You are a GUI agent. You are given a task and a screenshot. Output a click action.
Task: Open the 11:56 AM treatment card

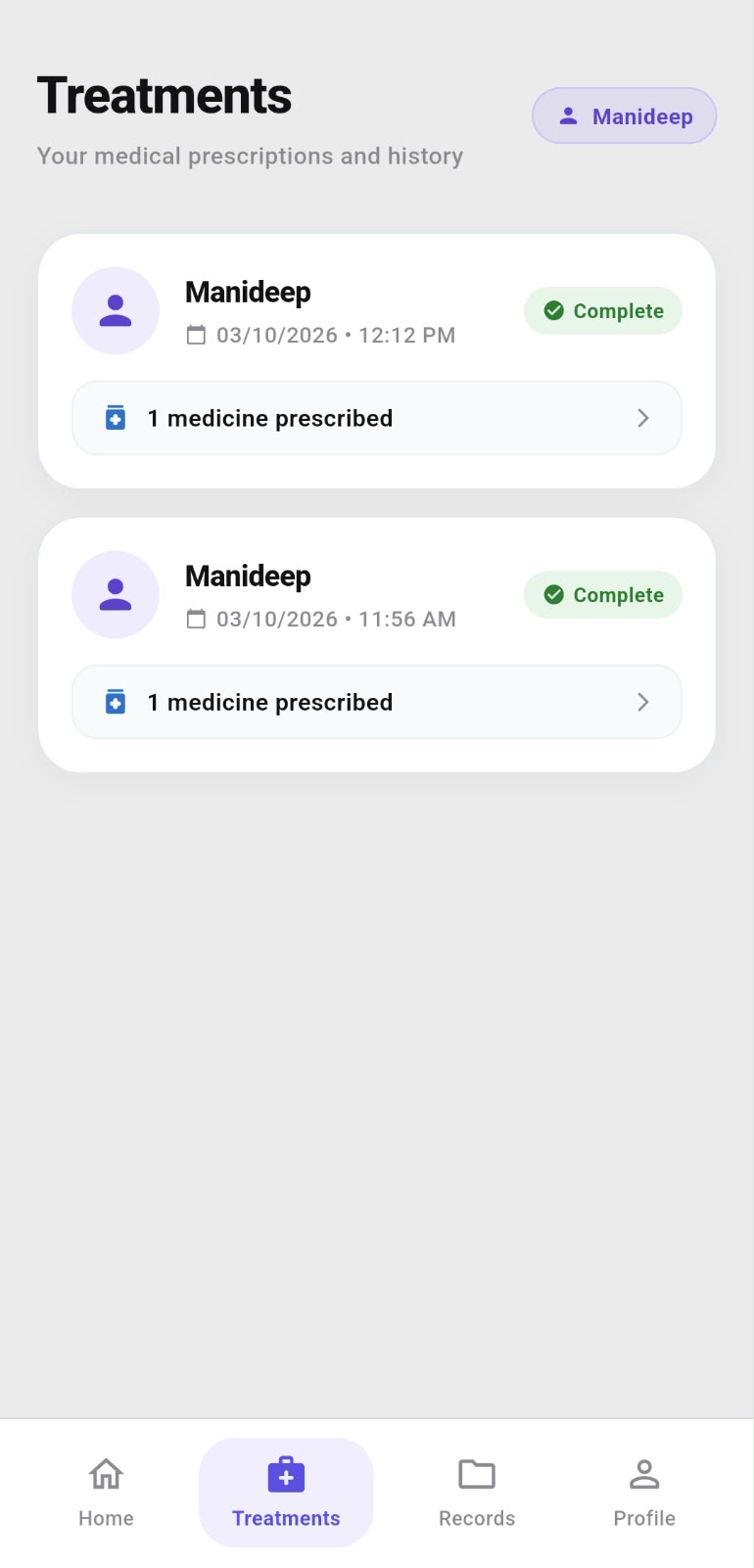click(377, 644)
